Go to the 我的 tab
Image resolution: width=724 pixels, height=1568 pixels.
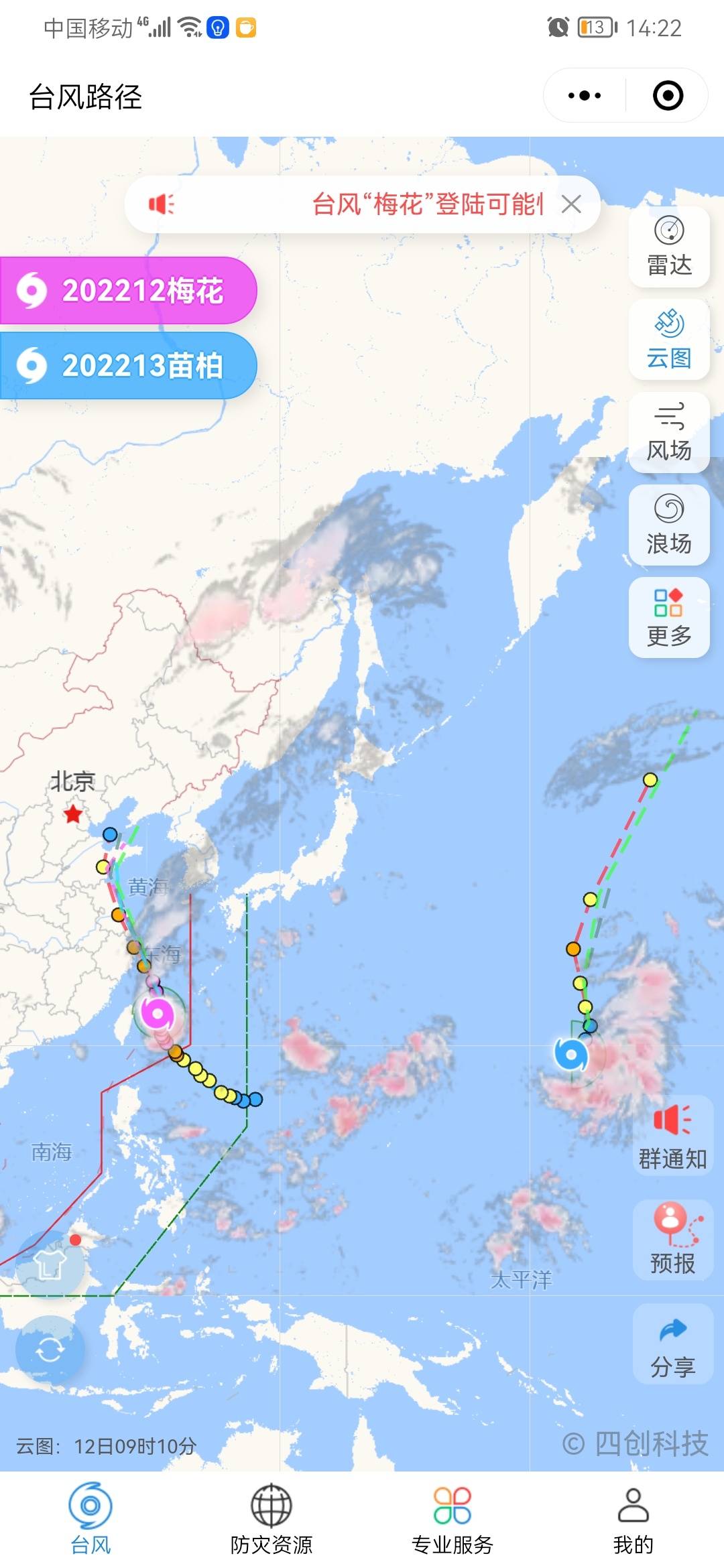coord(633,1518)
